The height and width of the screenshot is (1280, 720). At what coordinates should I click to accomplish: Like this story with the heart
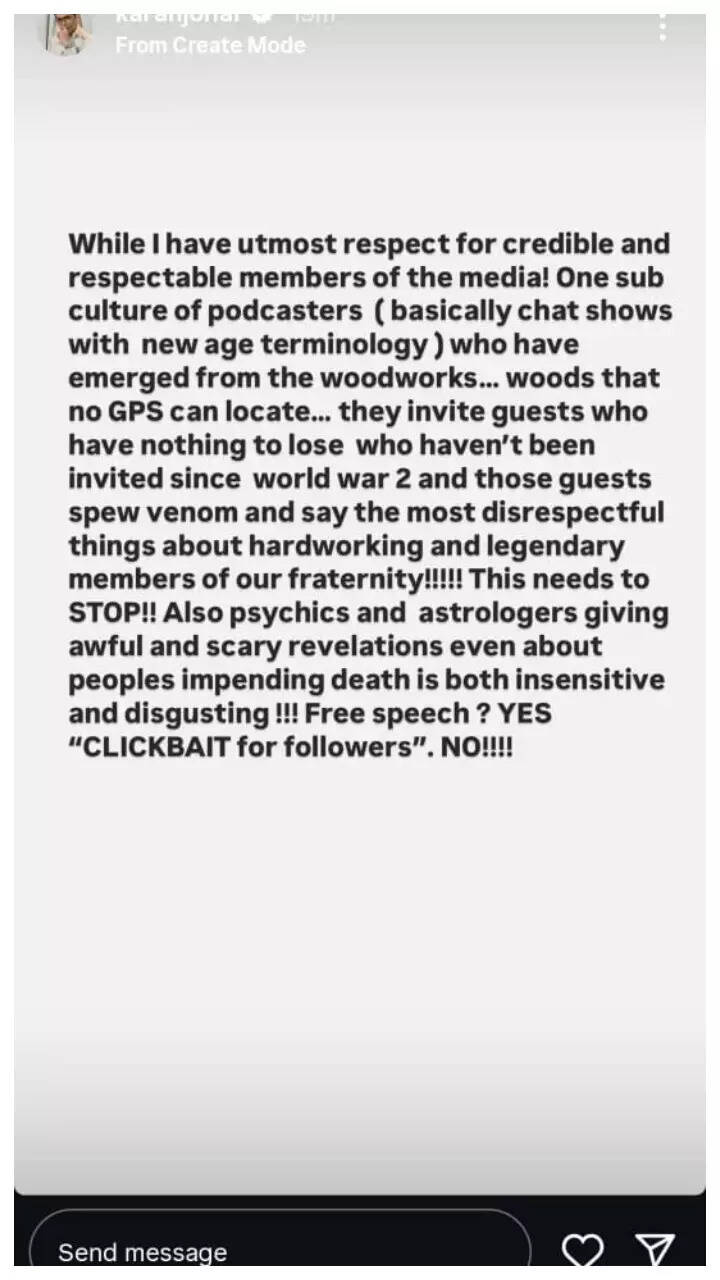582,1250
